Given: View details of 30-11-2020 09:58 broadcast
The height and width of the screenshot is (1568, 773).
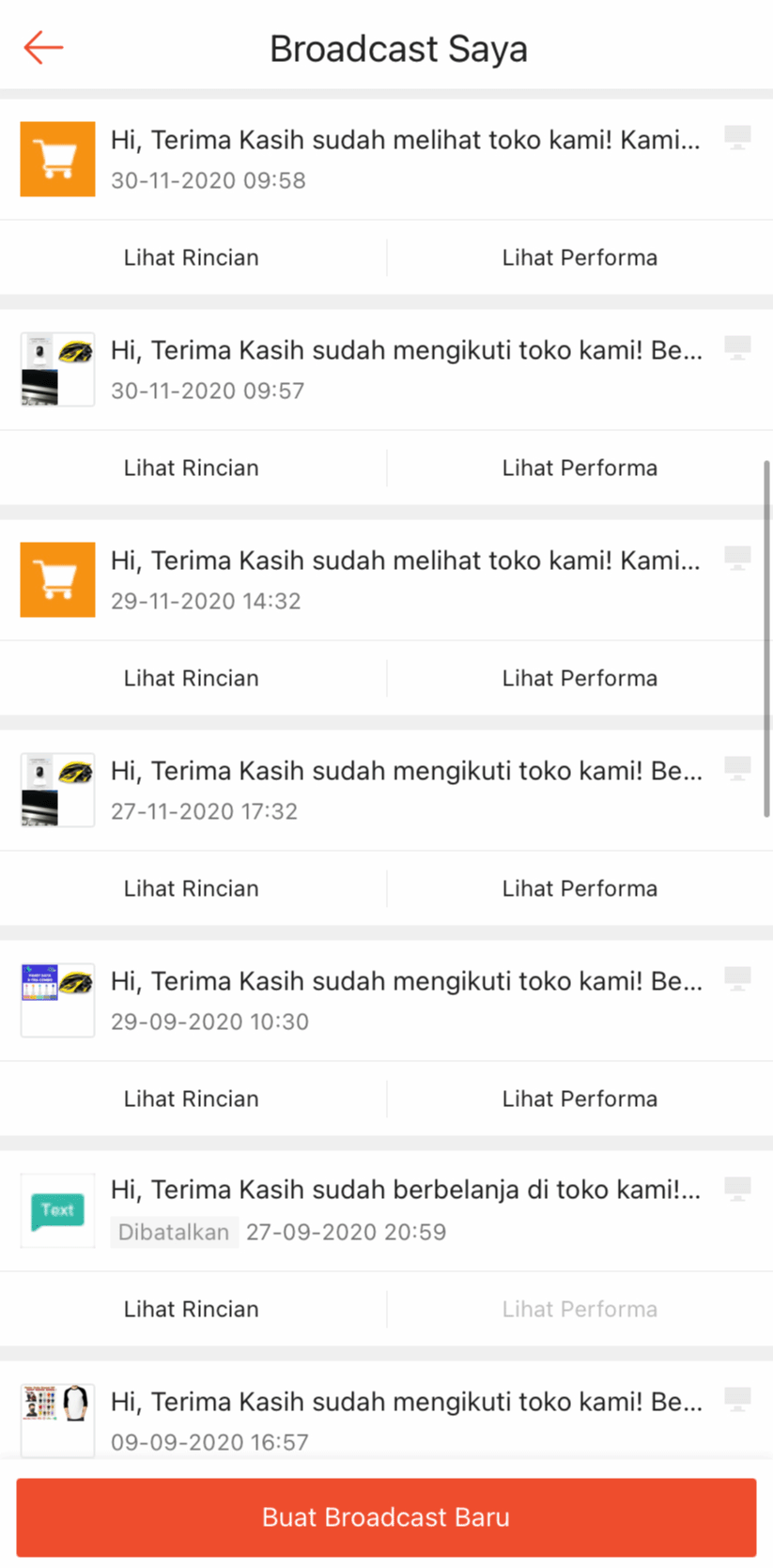Looking at the screenshot, I should pos(192,257).
